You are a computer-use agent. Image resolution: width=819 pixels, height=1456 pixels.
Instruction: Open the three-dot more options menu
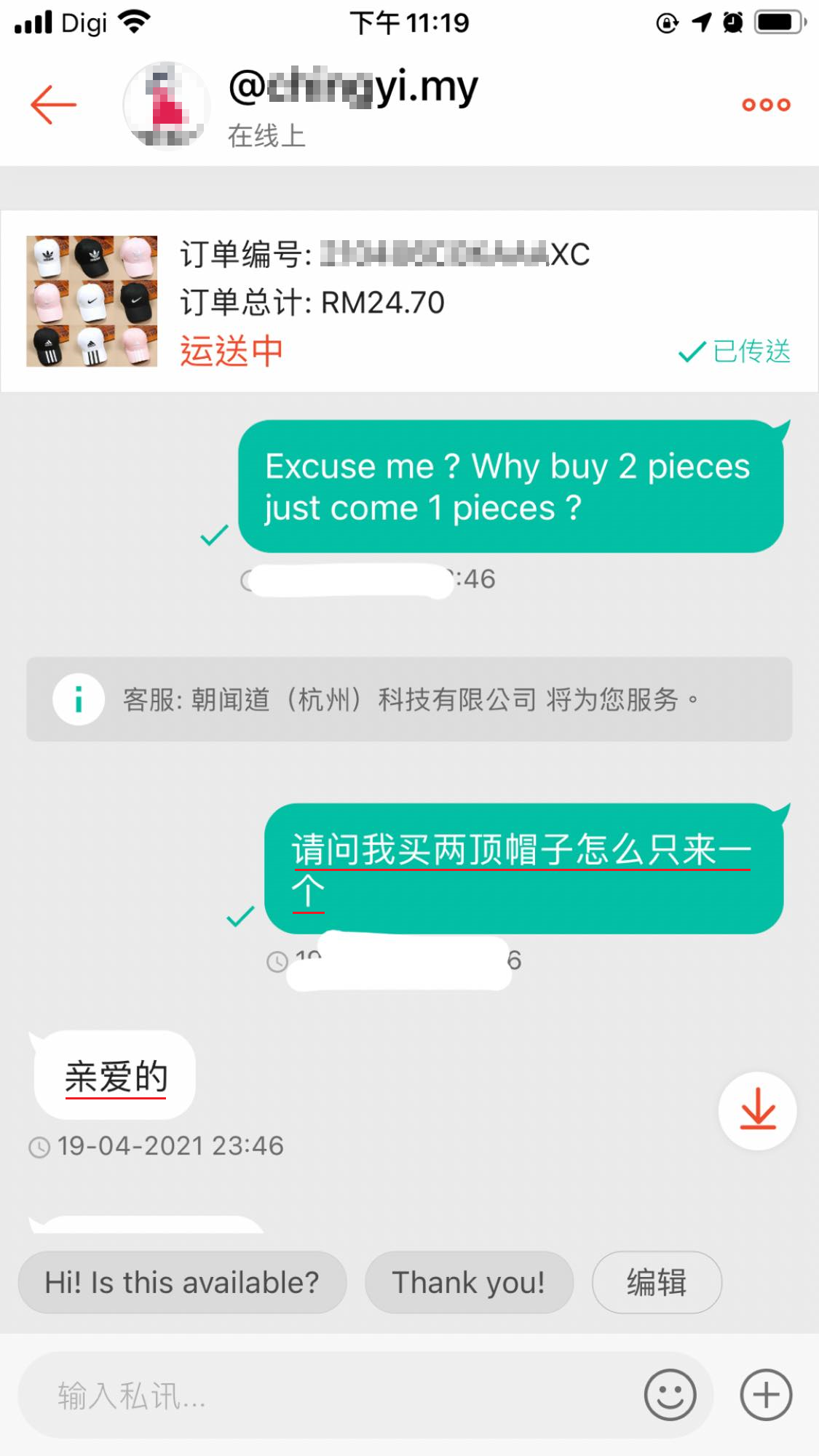tap(766, 105)
